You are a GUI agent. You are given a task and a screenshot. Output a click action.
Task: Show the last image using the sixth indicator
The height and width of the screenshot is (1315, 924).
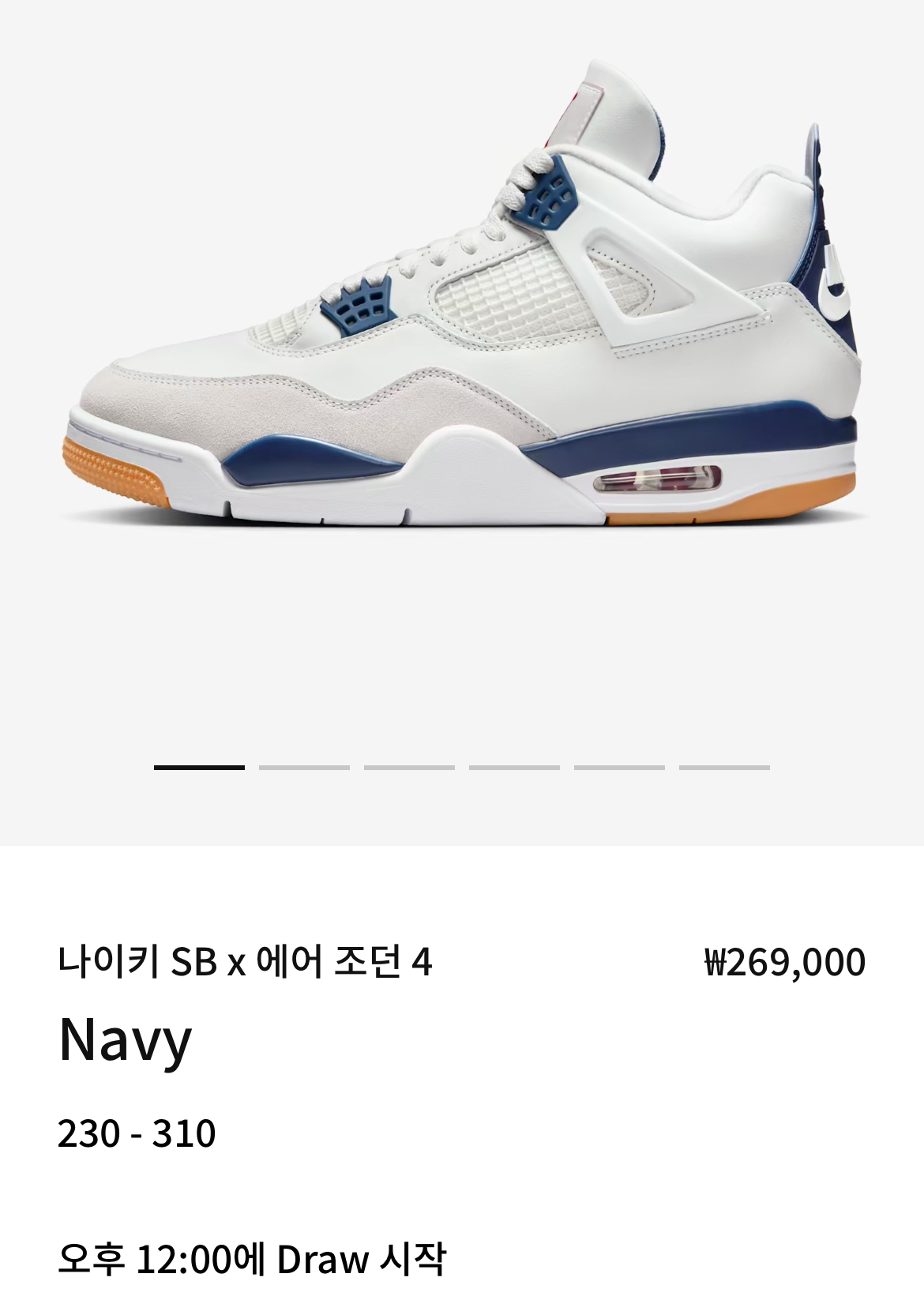coord(724,767)
